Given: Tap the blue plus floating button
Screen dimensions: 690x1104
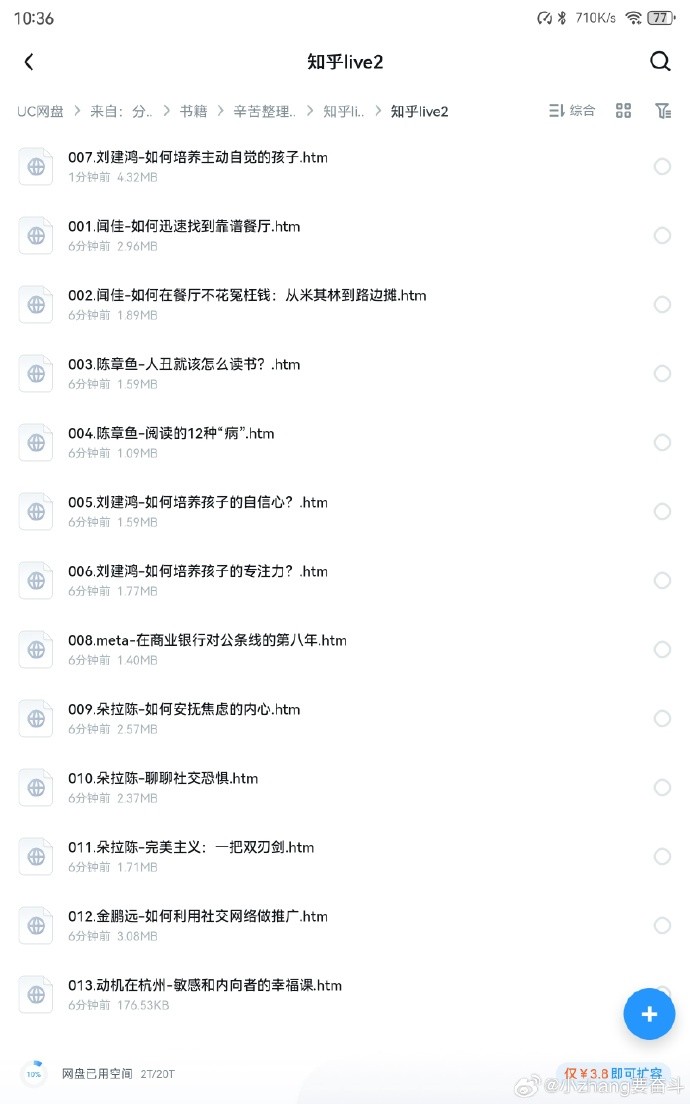Looking at the screenshot, I should 649,1014.
